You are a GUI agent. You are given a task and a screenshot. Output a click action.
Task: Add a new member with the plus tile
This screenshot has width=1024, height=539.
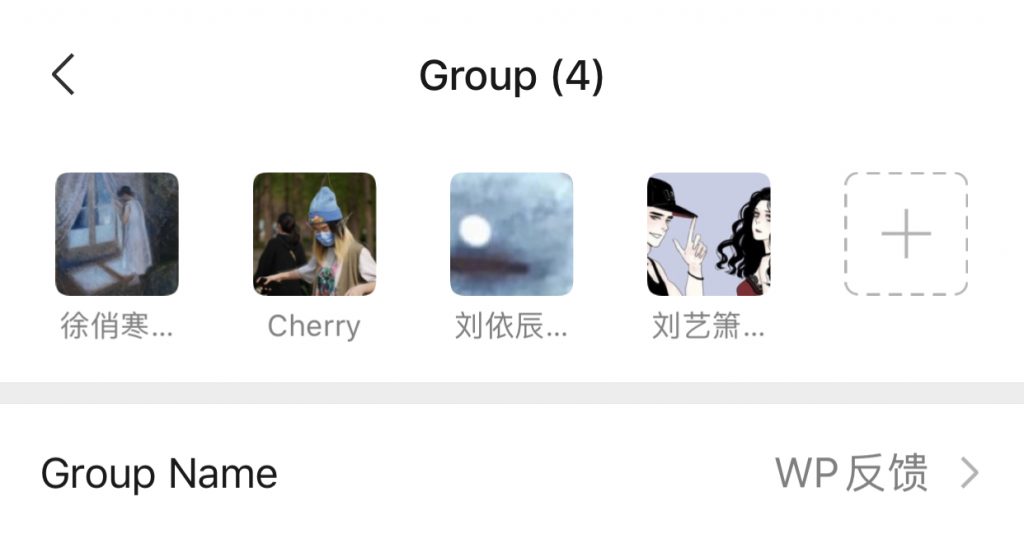click(905, 234)
